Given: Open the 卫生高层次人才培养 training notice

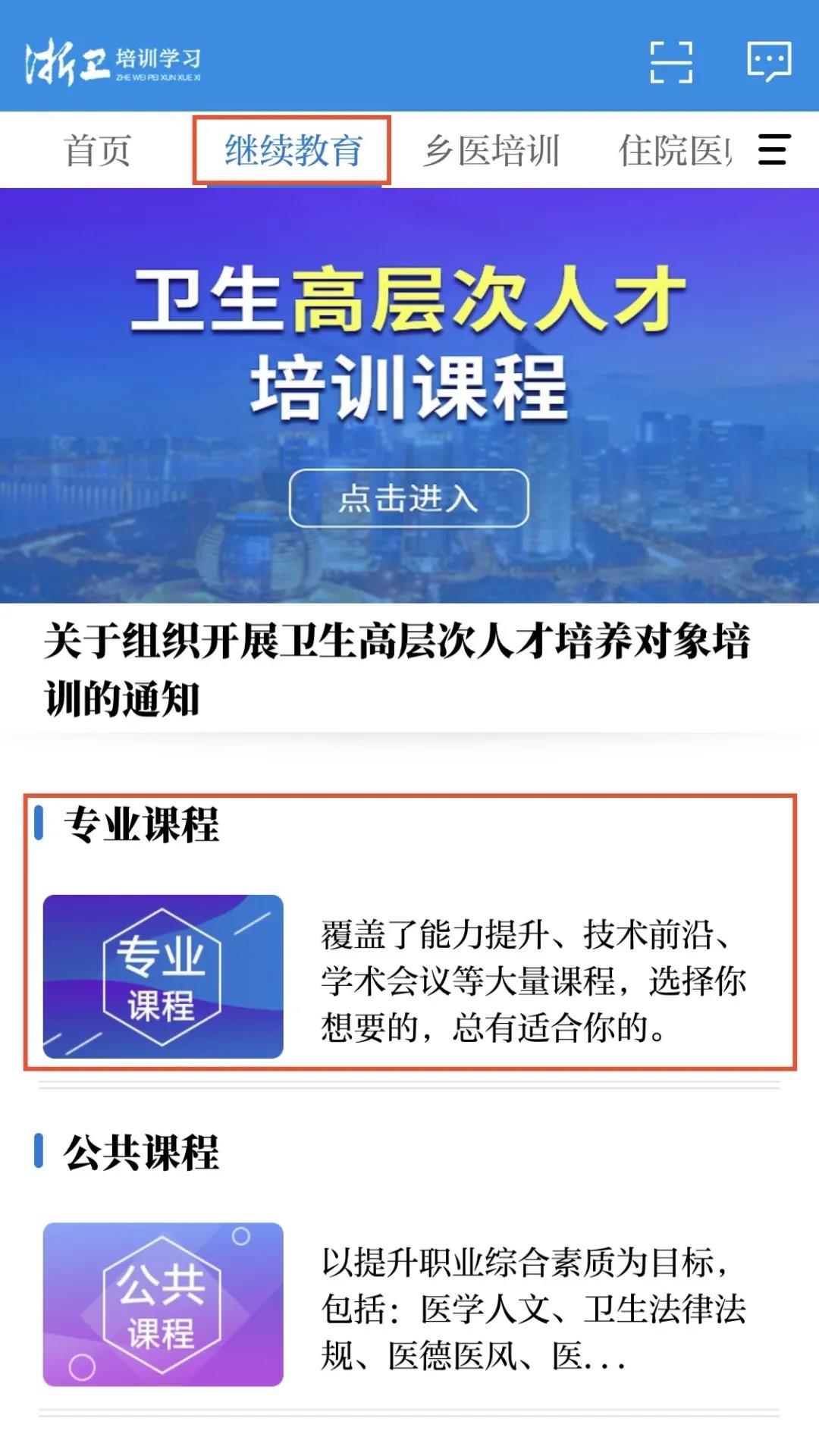Looking at the screenshot, I should click(x=397, y=669).
